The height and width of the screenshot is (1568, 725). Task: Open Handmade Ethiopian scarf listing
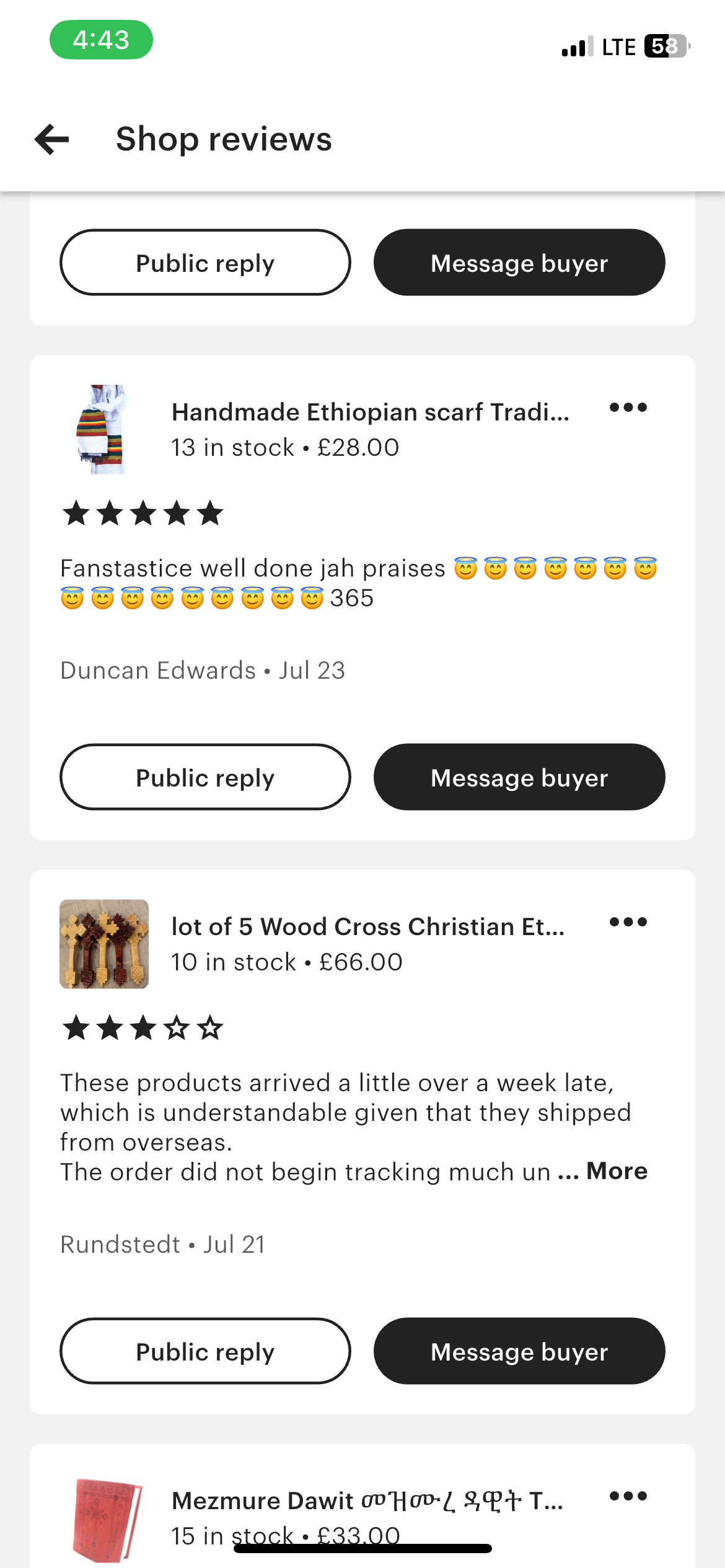point(370,412)
